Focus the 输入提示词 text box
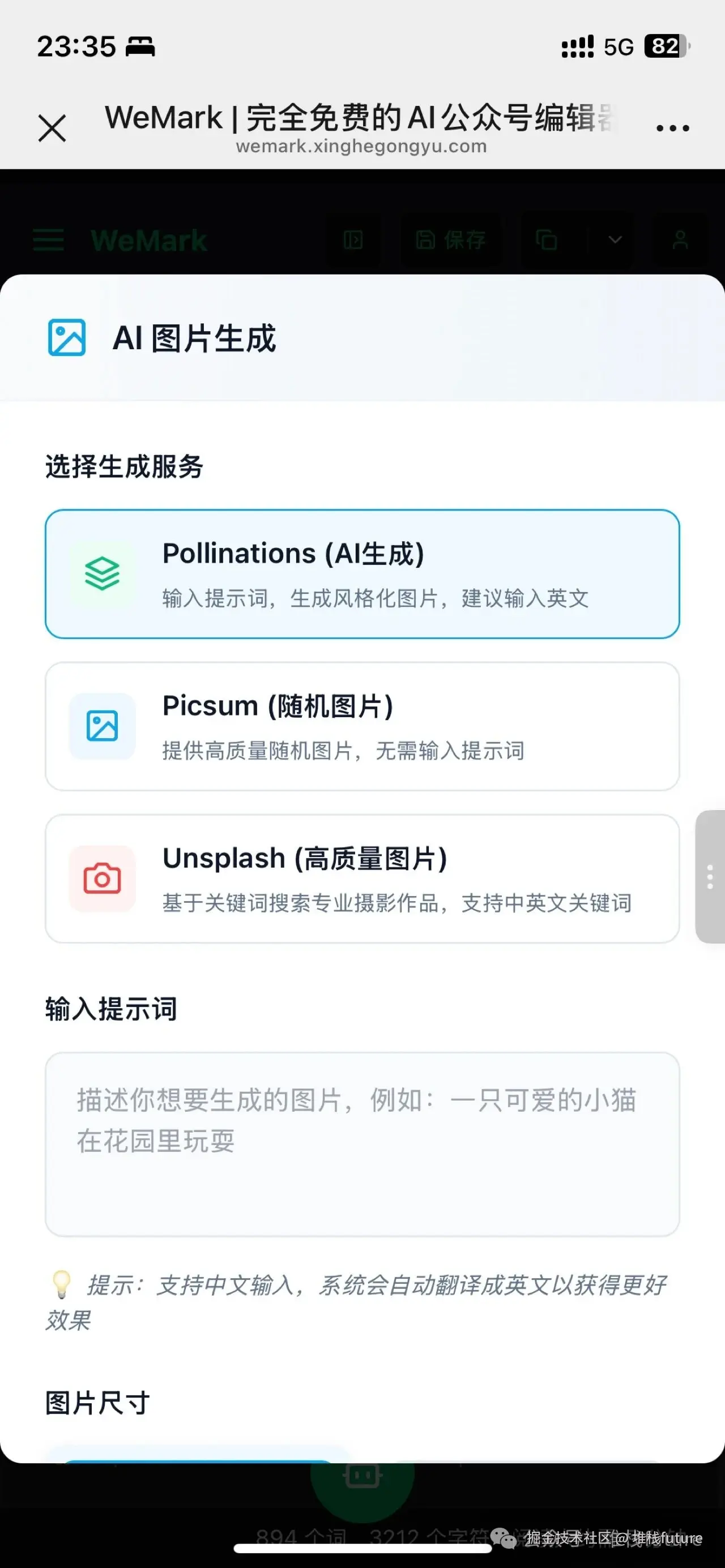Viewport: 725px width, 1568px height. point(362,1144)
